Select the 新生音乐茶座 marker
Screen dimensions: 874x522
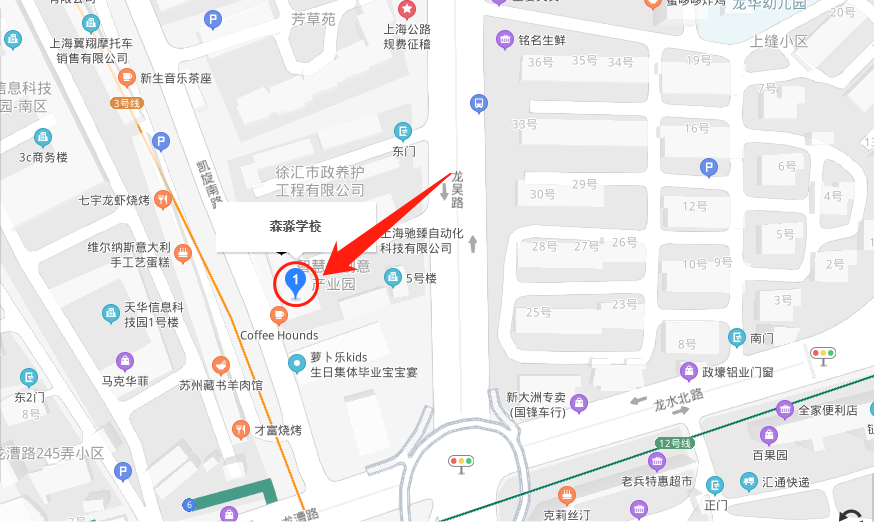[x=126, y=77]
